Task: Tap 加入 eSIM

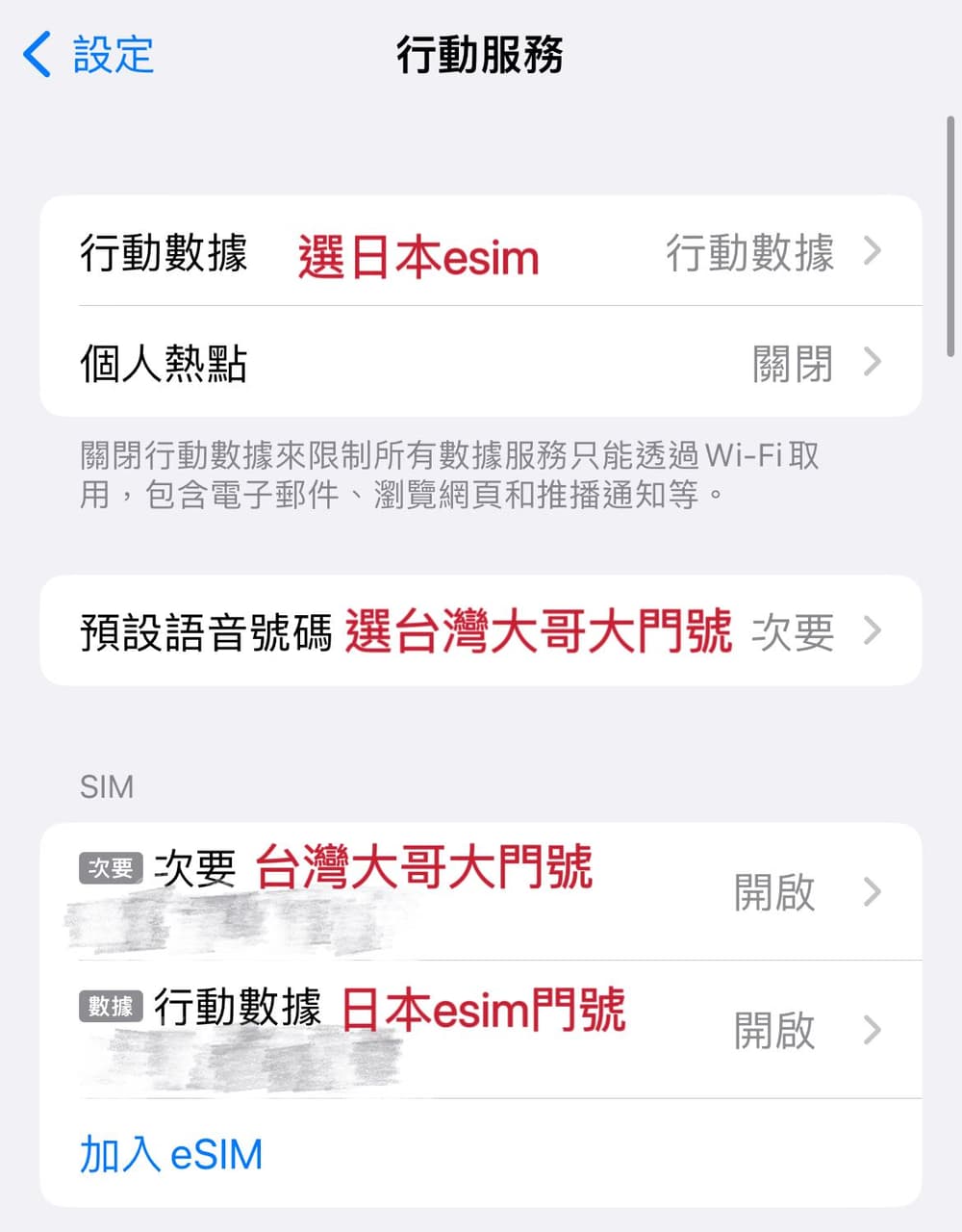Action: click(171, 1154)
